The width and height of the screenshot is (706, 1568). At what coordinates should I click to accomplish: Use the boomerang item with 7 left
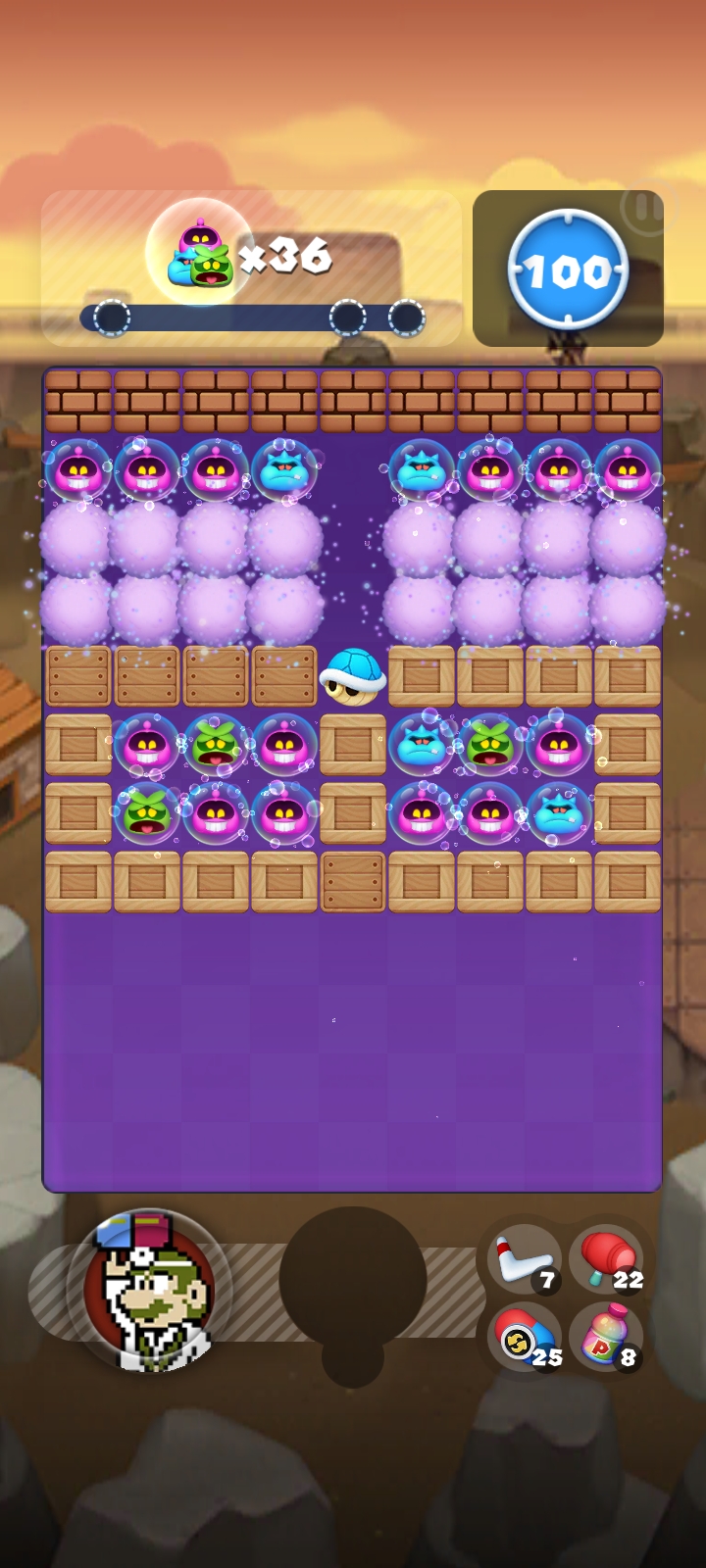[x=524, y=1258]
